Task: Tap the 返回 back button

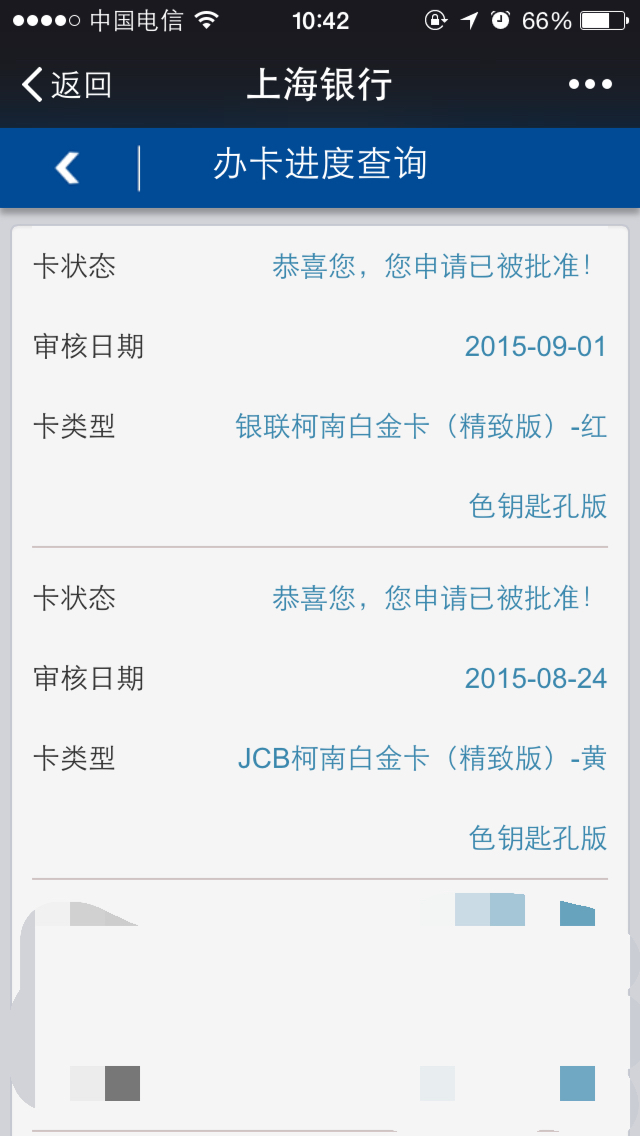Action: 67,85
